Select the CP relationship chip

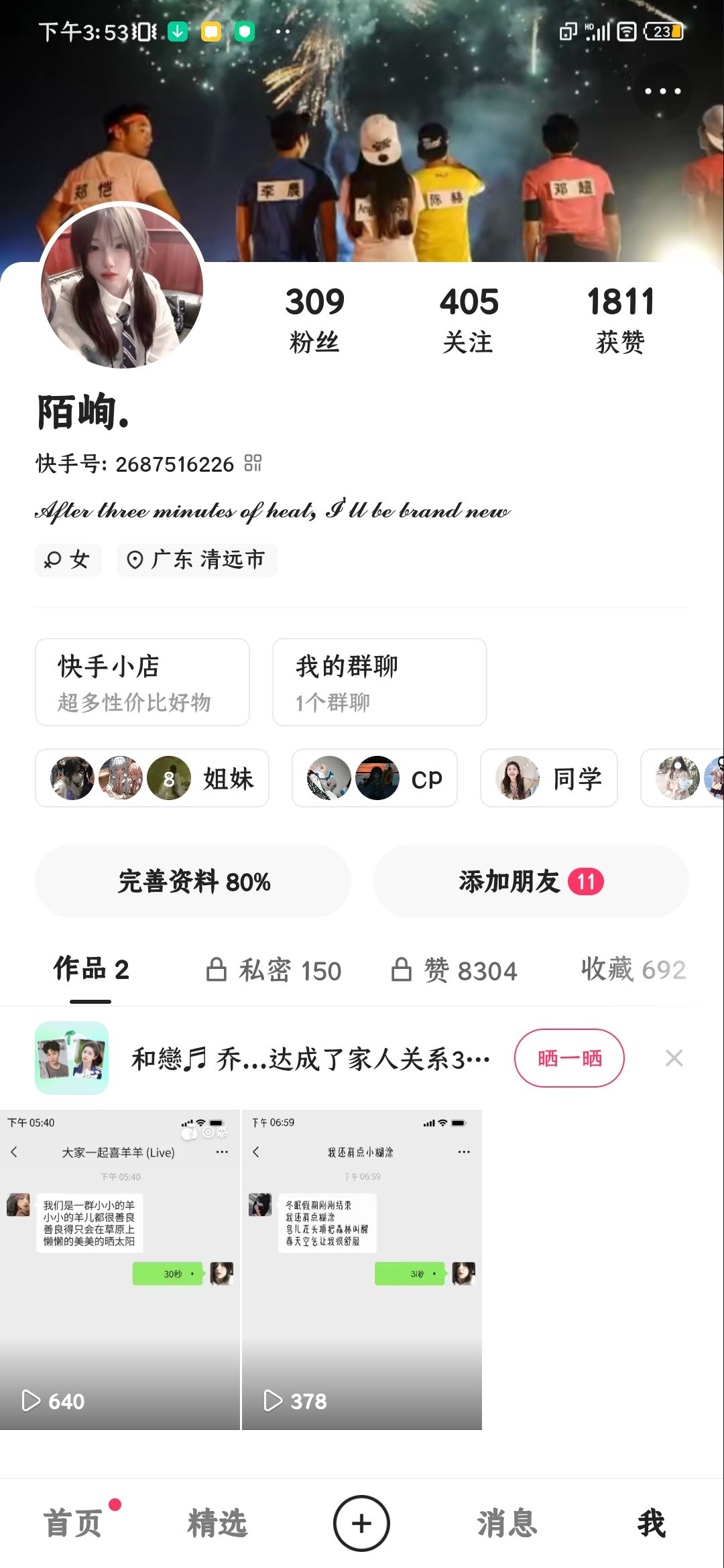click(x=375, y=778)
